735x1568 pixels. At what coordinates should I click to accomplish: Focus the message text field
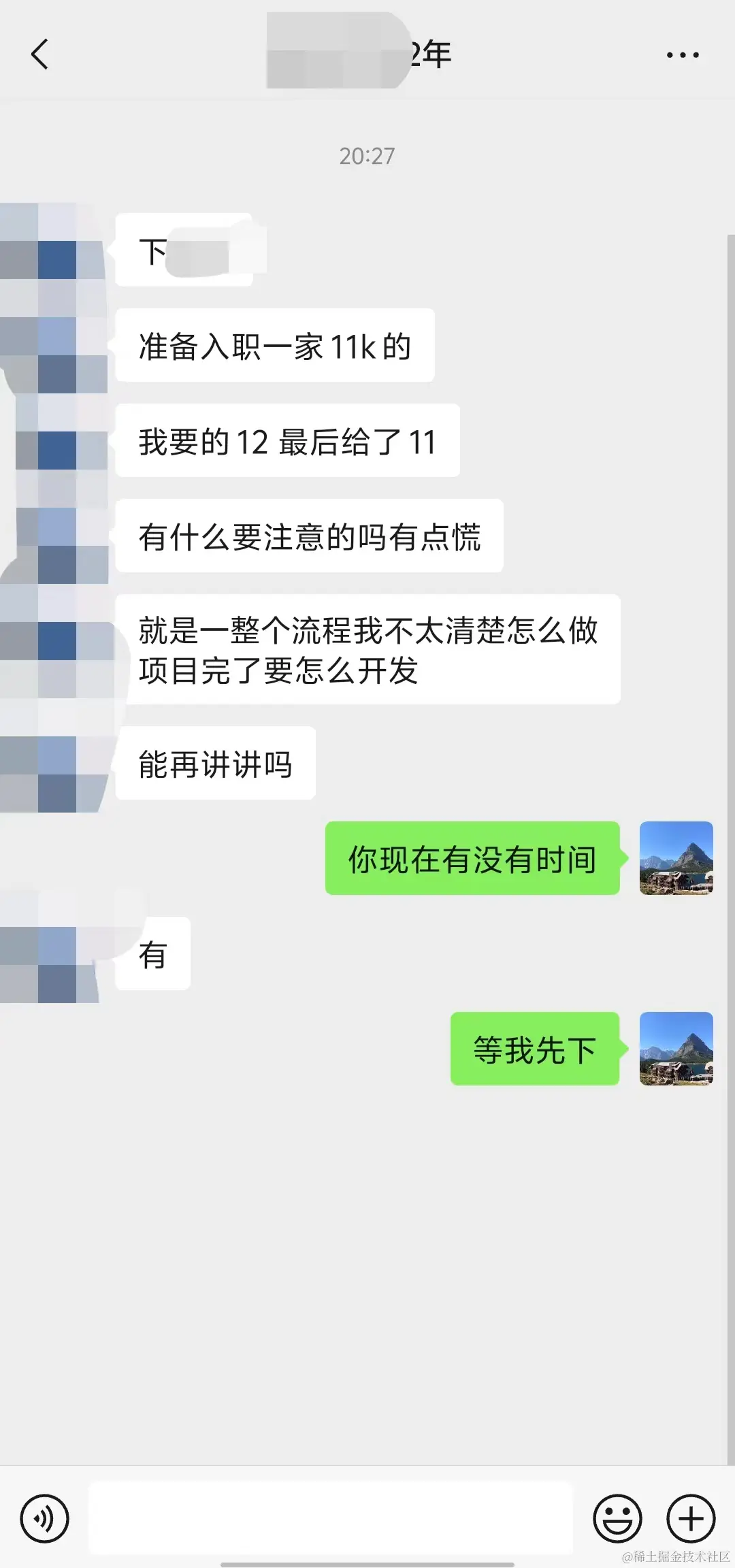coord(331,1518)
